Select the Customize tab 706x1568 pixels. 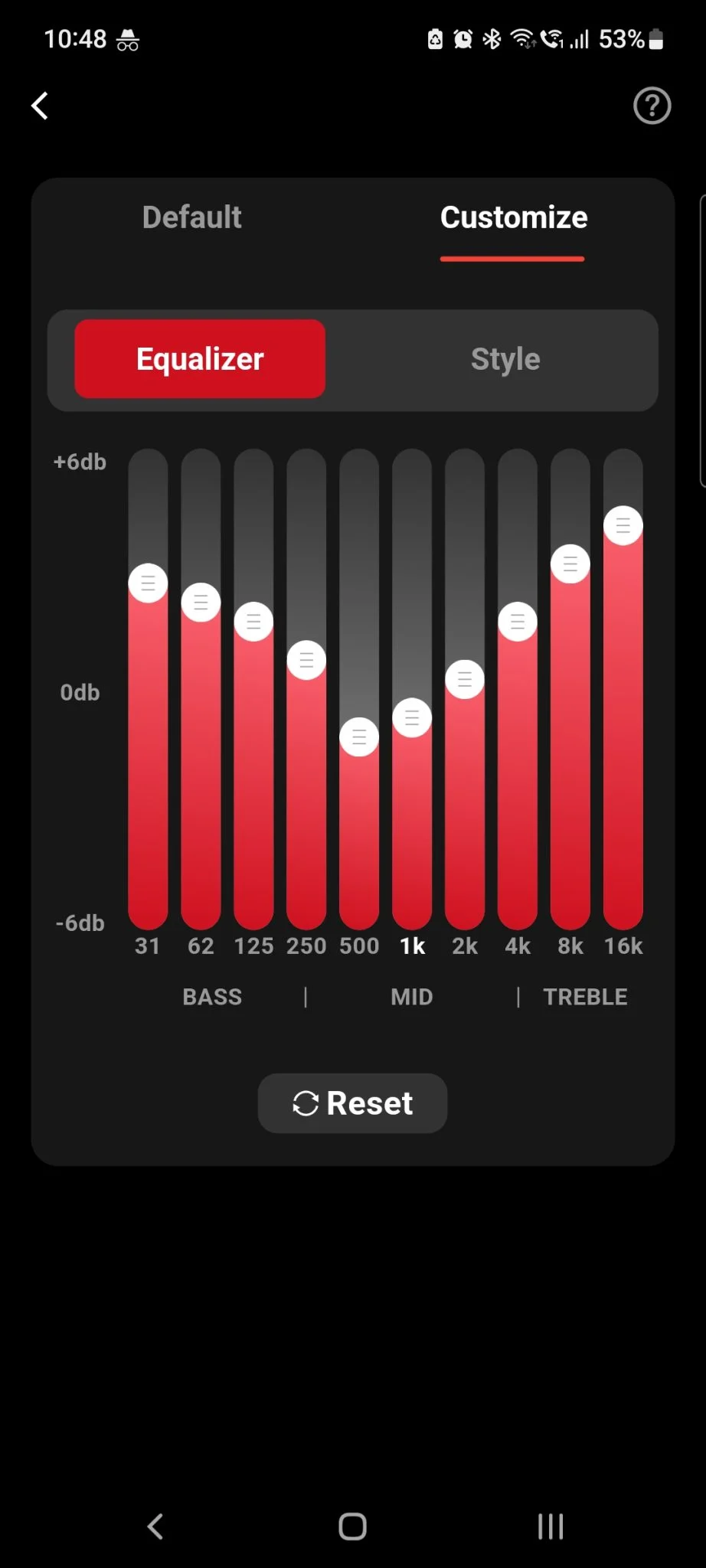pos(513,217)
